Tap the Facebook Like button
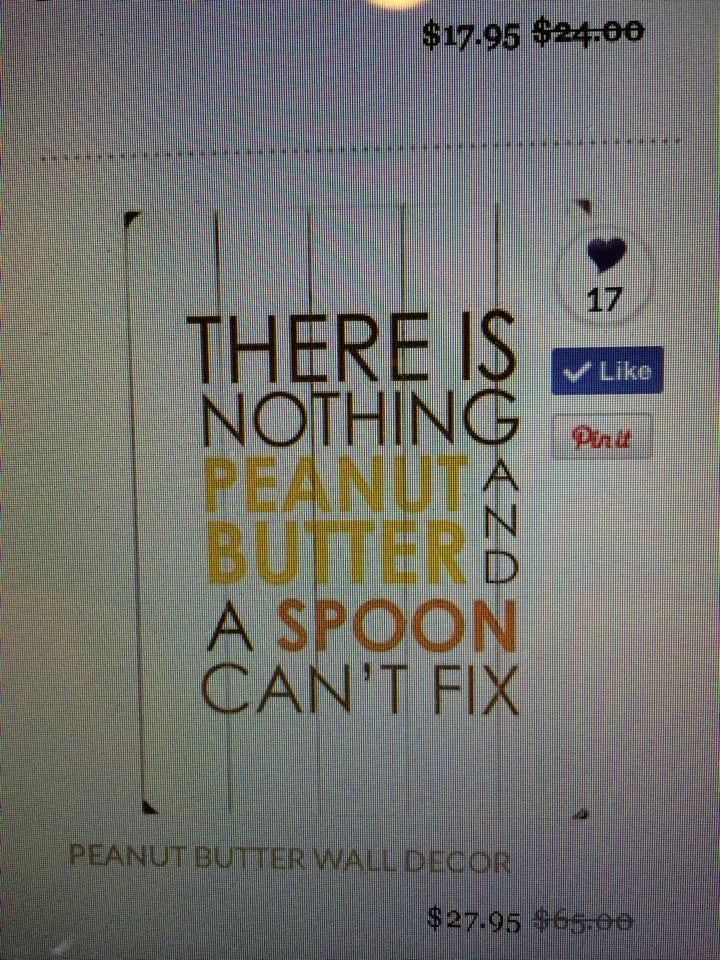 point(607,372)
